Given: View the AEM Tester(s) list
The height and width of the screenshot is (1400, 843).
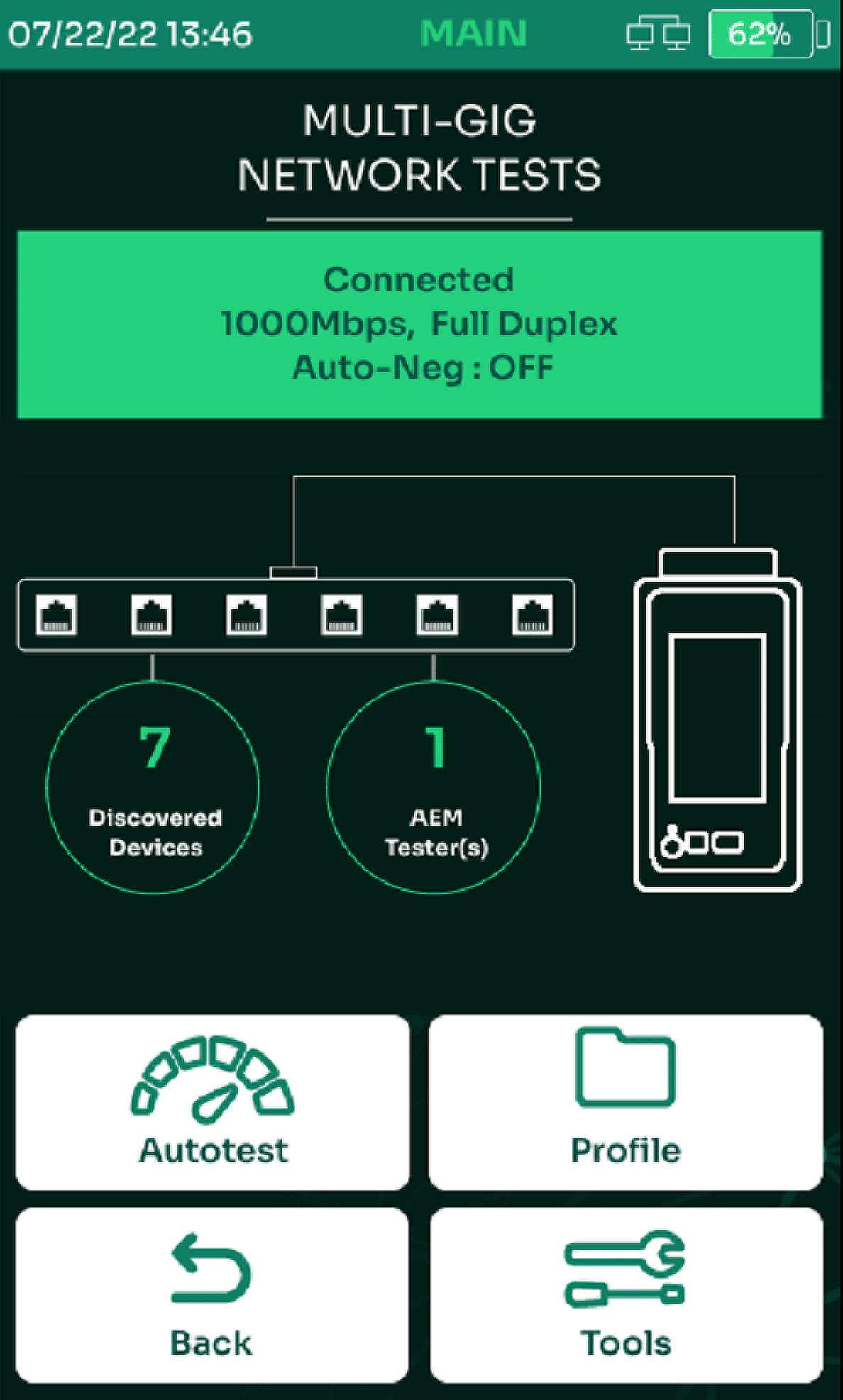Looking at the screenshot, I should 434,787.
